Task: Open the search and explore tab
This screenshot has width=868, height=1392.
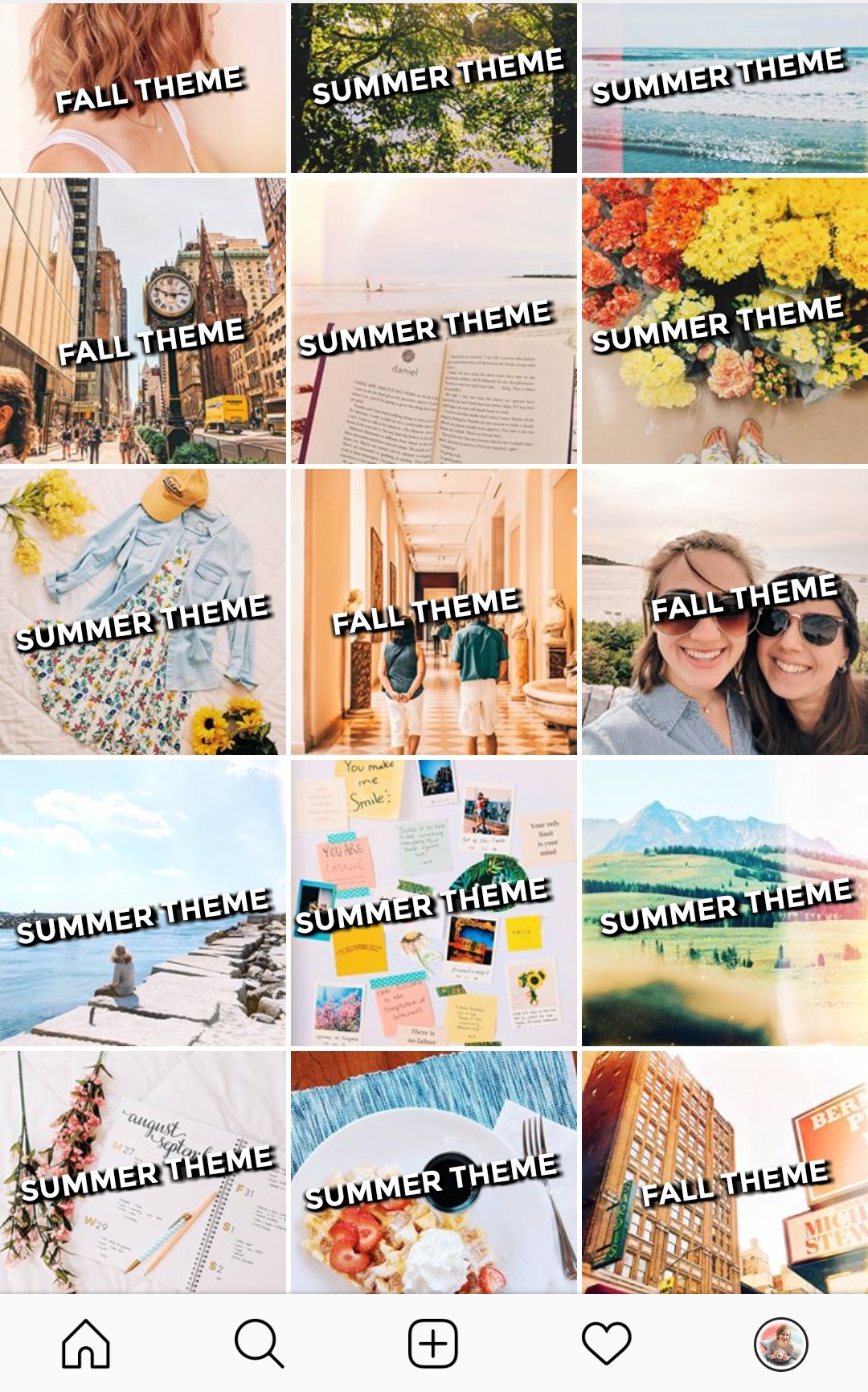Action: click(x=259, y=1343)
